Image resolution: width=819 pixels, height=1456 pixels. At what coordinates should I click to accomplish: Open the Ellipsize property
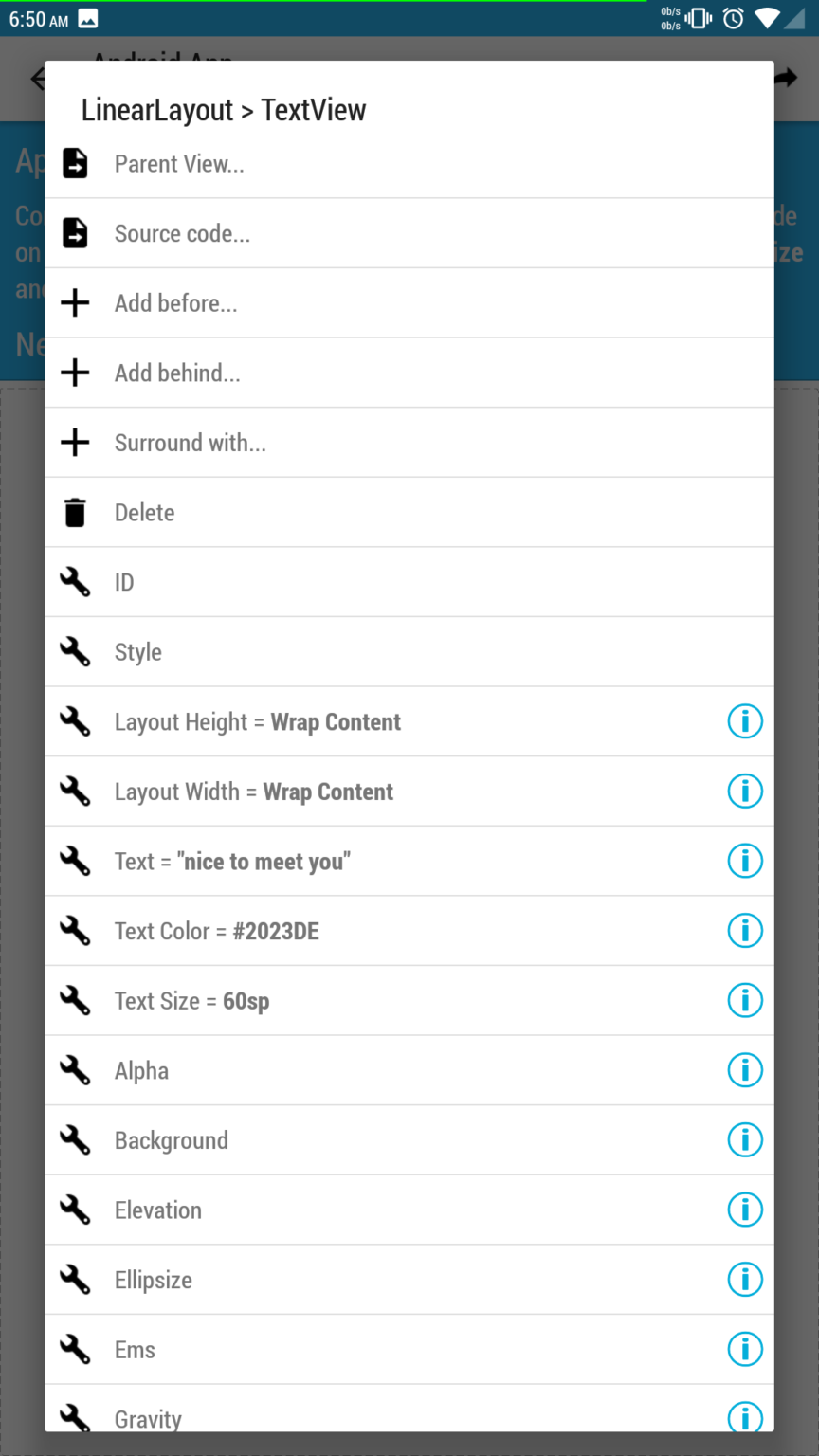coord(154,1280)
